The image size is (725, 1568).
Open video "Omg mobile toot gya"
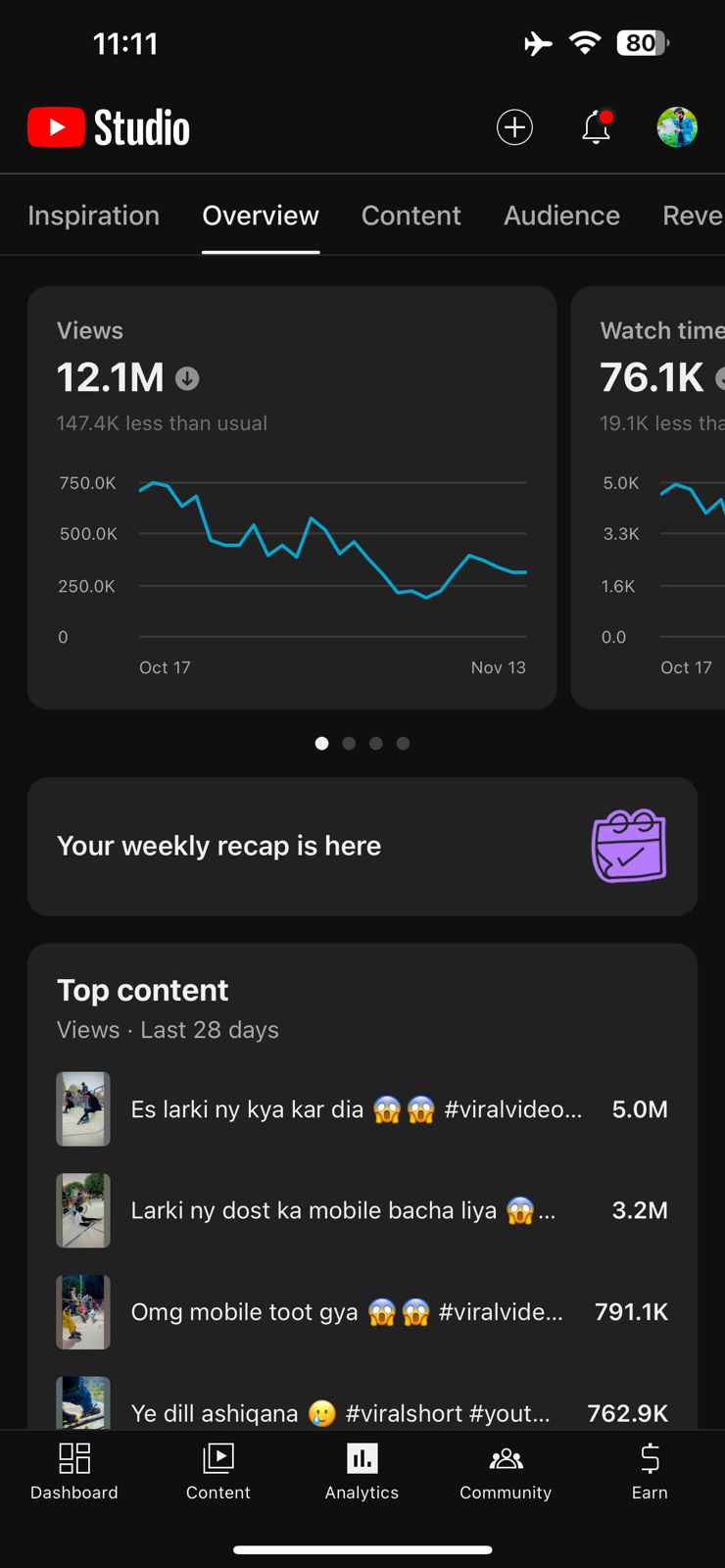pyautogui.click(x=347, y=1312)
